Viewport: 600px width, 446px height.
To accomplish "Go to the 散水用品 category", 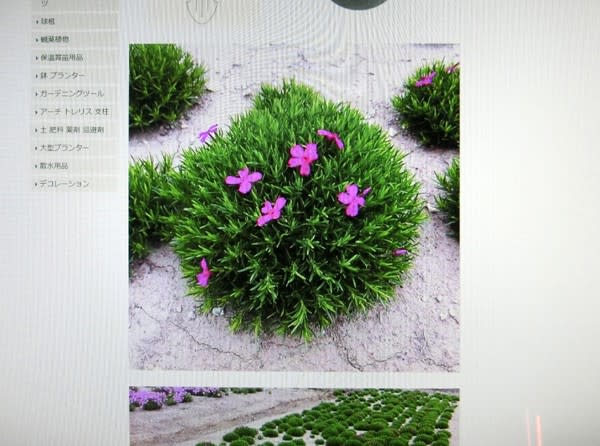I will [x=54, y=165].
